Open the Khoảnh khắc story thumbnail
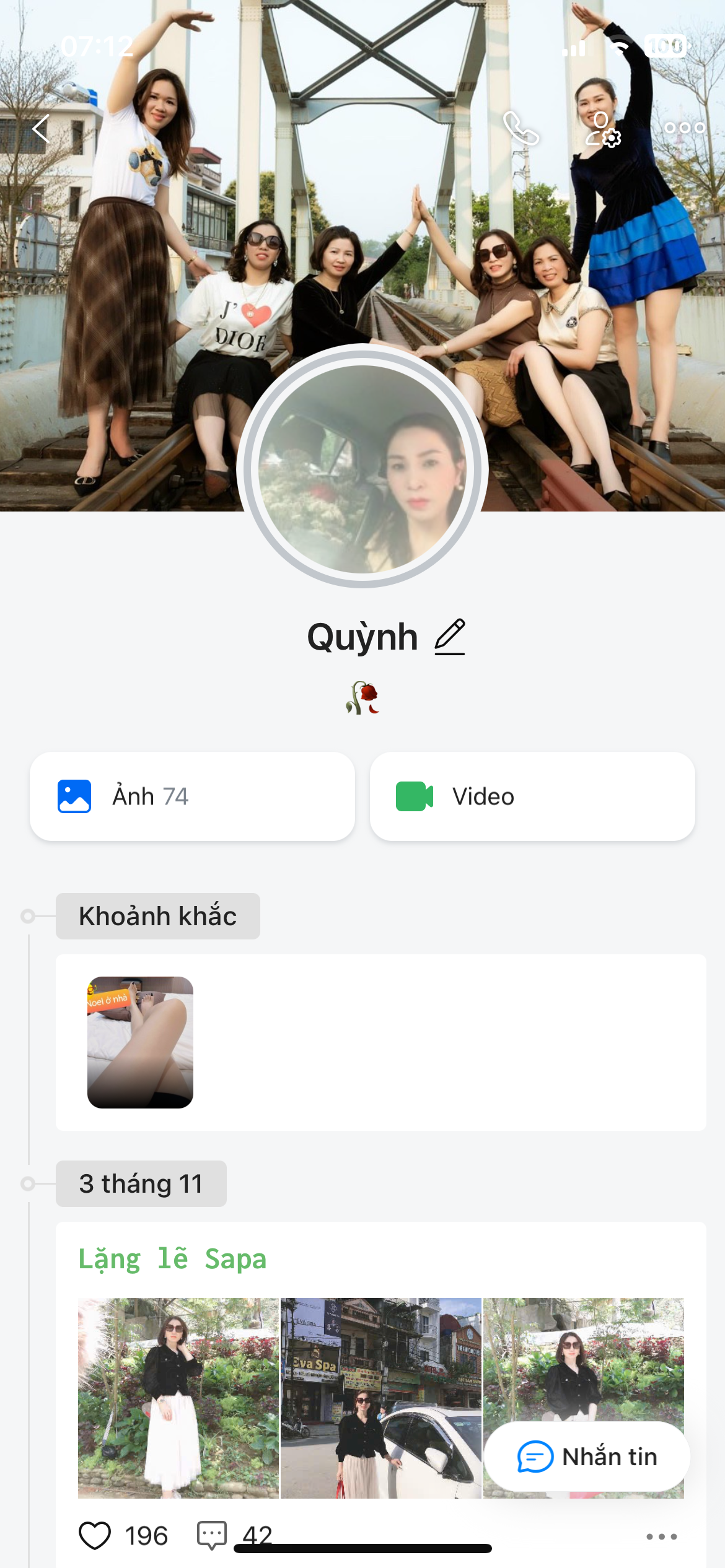This screenshot has height=1568, width=725. pos(140,1042)
